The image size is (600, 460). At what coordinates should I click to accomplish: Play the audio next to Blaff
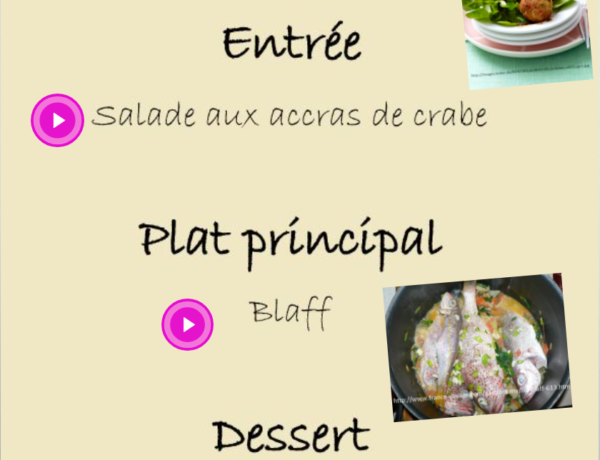[187, 324]
